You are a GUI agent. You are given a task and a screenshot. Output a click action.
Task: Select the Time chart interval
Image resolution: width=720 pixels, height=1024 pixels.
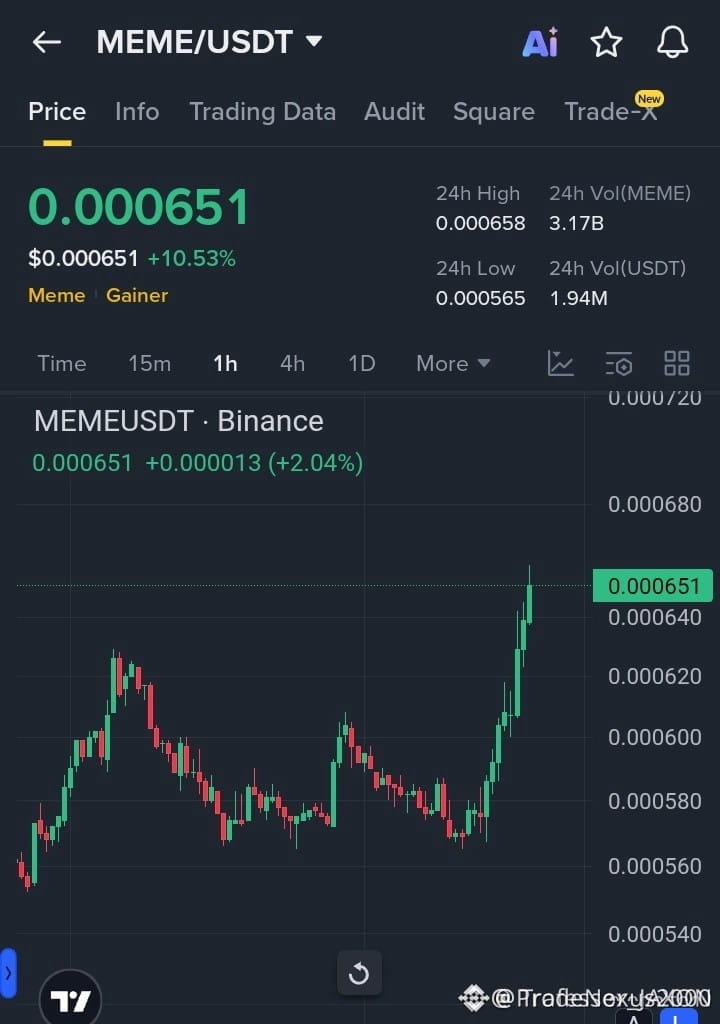[62, 363]
